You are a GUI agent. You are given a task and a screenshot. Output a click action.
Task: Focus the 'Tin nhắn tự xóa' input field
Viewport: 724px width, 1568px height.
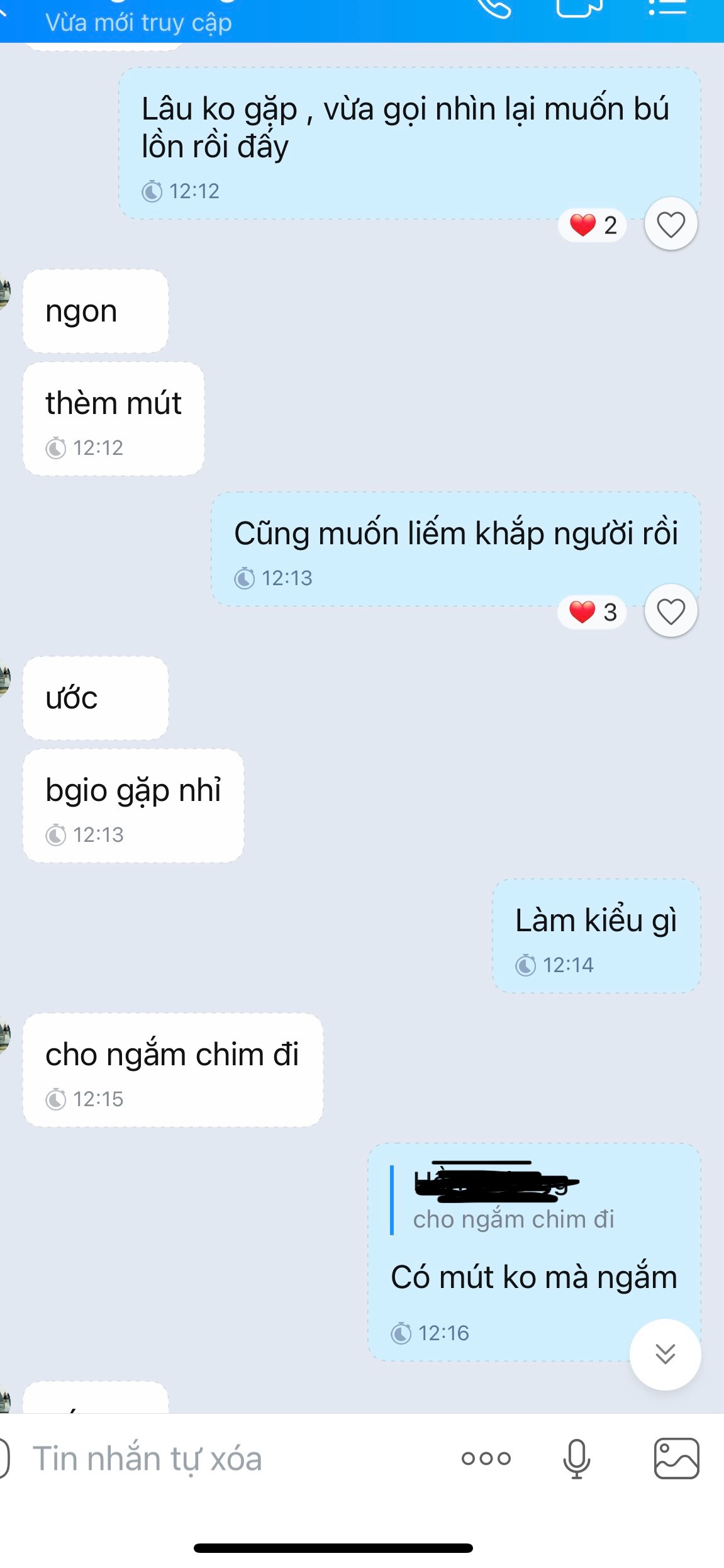(220, 1459)
